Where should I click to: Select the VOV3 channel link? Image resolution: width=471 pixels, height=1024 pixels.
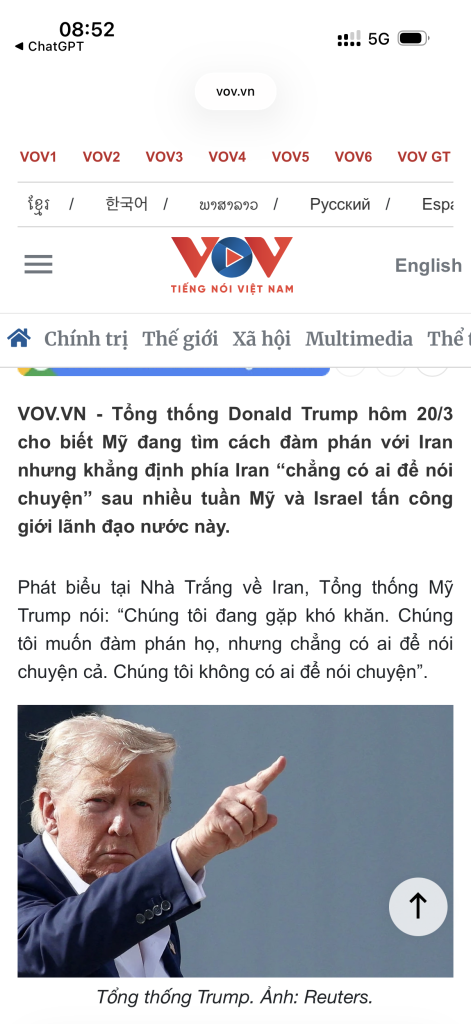pos(164,157)
